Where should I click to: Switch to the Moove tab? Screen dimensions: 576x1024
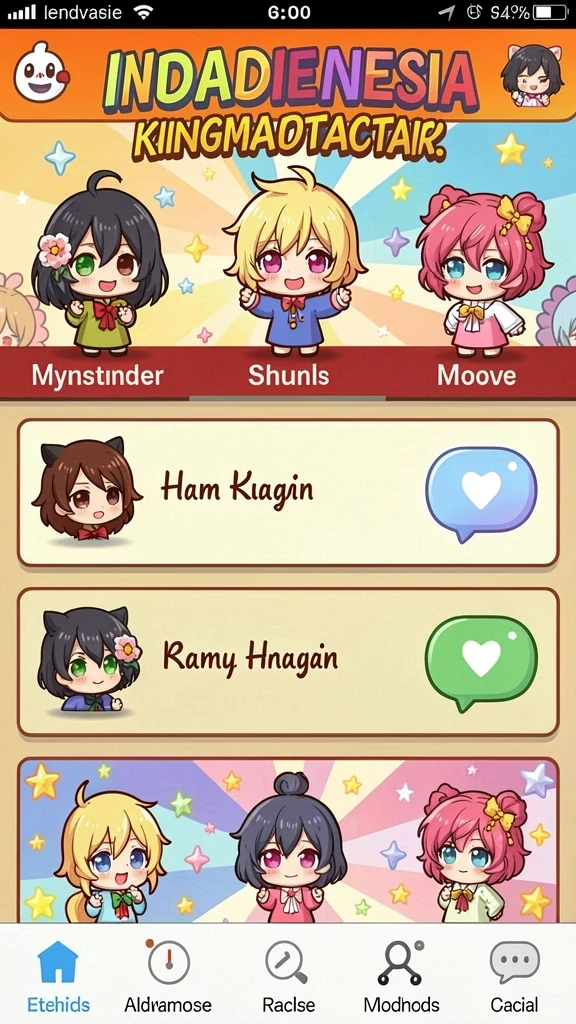pyautogui.click(x=477, y=376)
